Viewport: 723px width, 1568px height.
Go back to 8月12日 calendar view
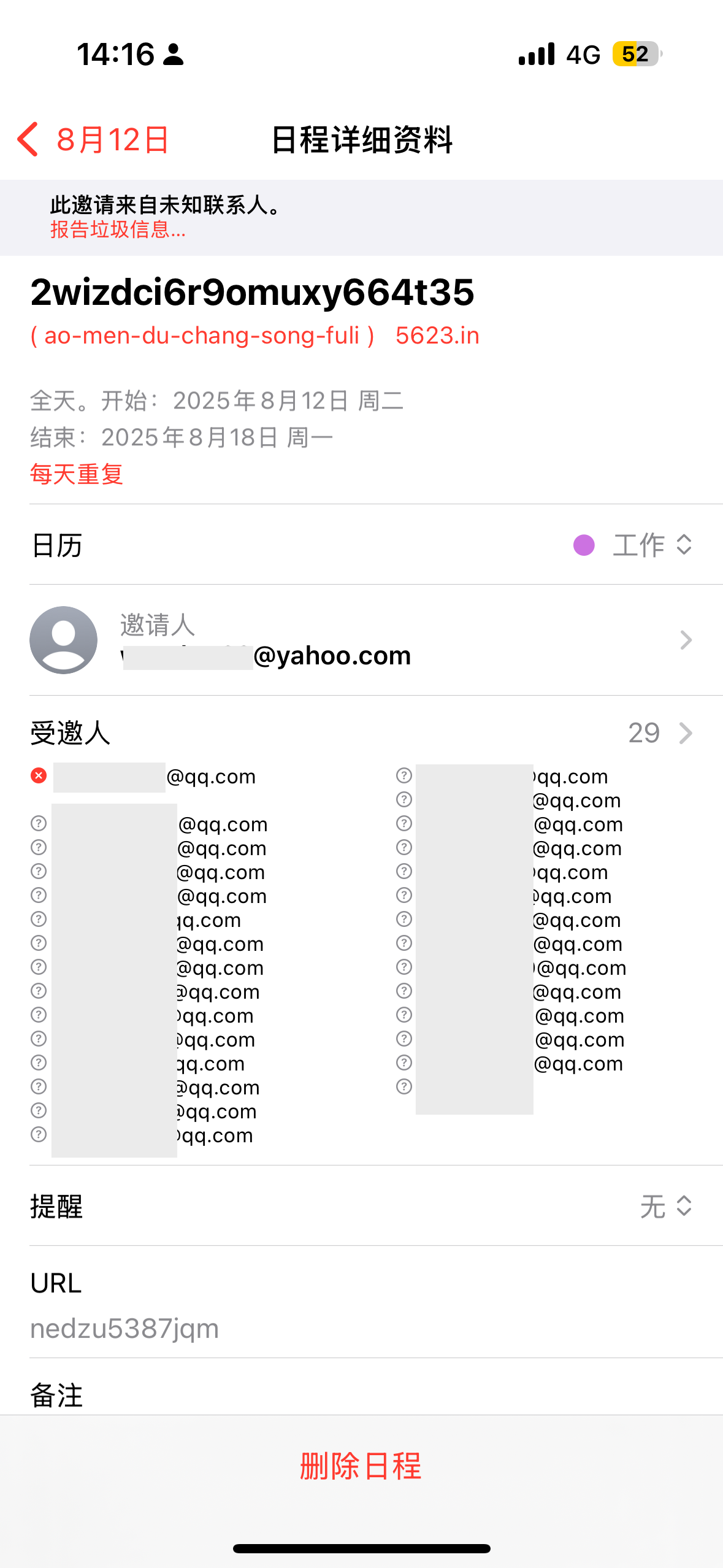coord(92,140)
